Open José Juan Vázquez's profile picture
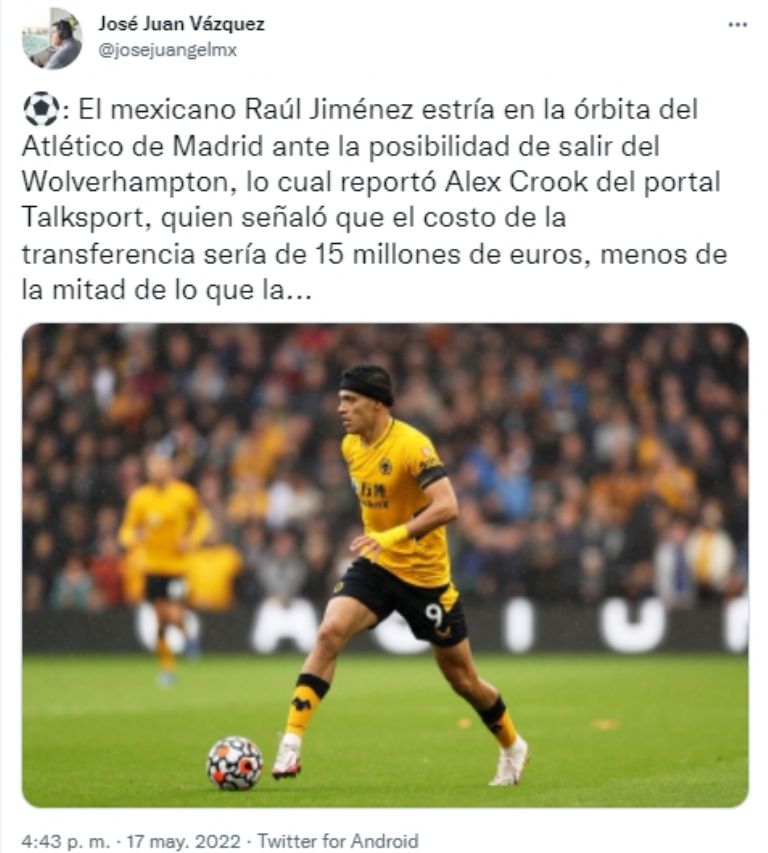The image size is (768, 853). [52, 38]
